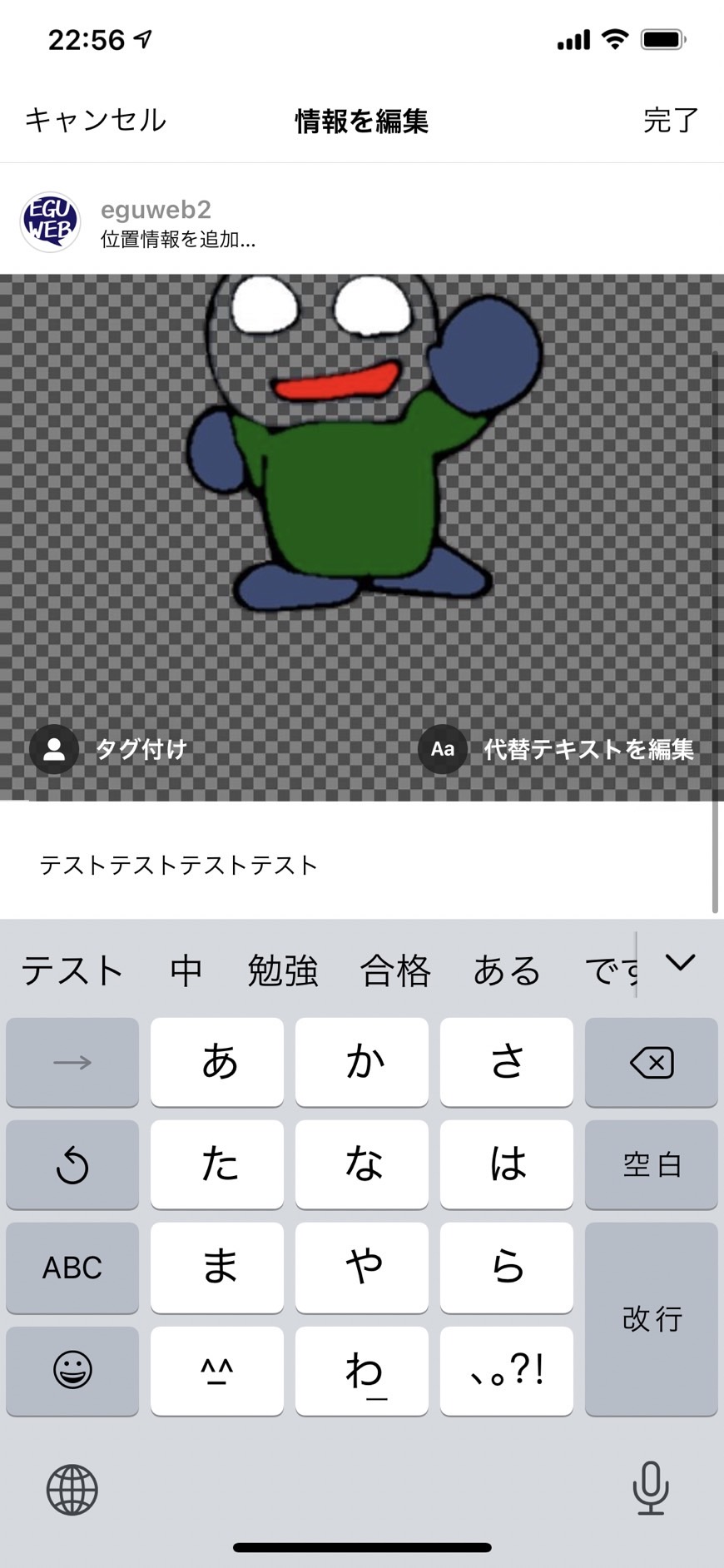The width and height of the screenshot is (724, 1568).
Task: Open the emoji keyboard
Action: point(72,1370)
